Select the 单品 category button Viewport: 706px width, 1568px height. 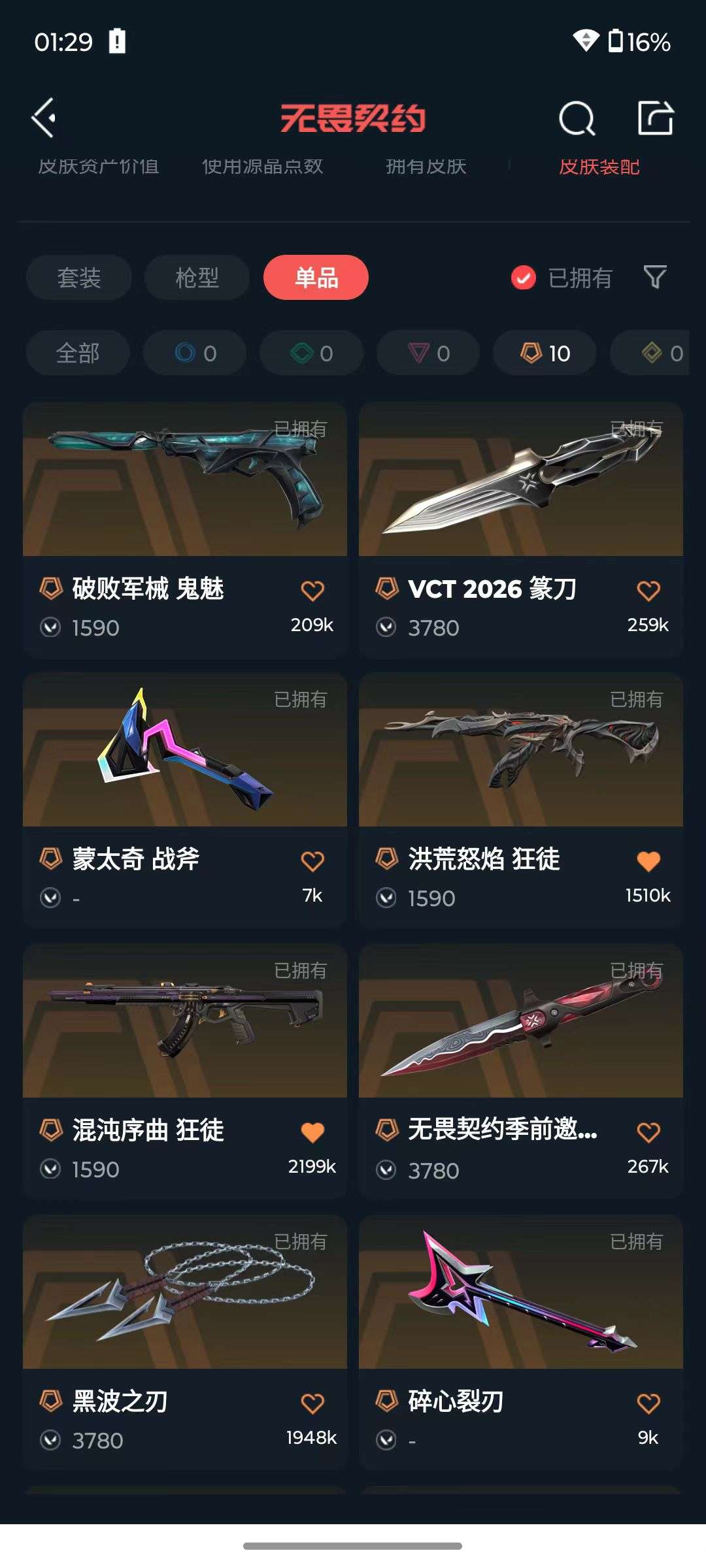(314, 278)
